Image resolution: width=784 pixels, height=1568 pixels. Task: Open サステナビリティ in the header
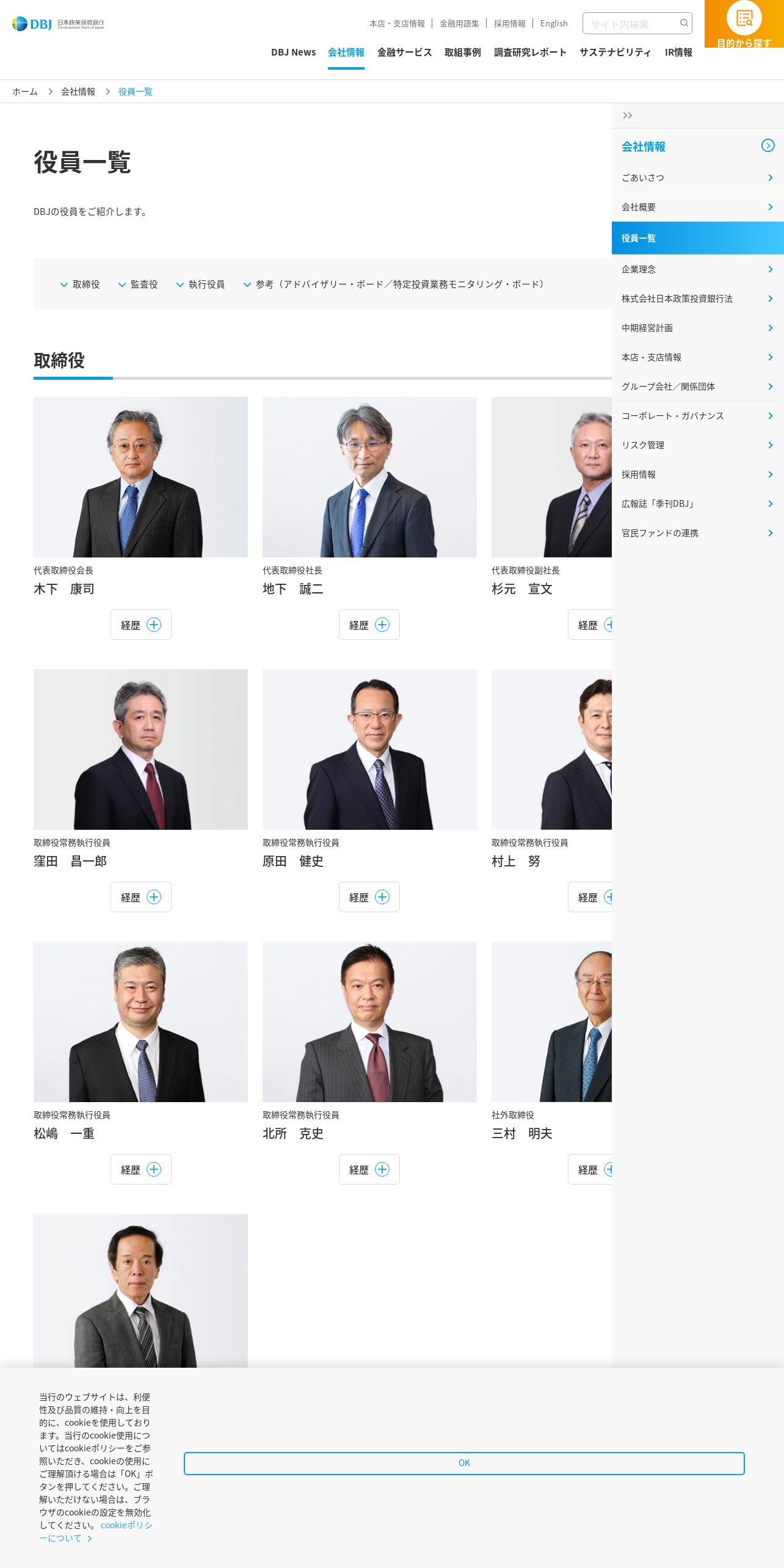[x=615, y=53]
